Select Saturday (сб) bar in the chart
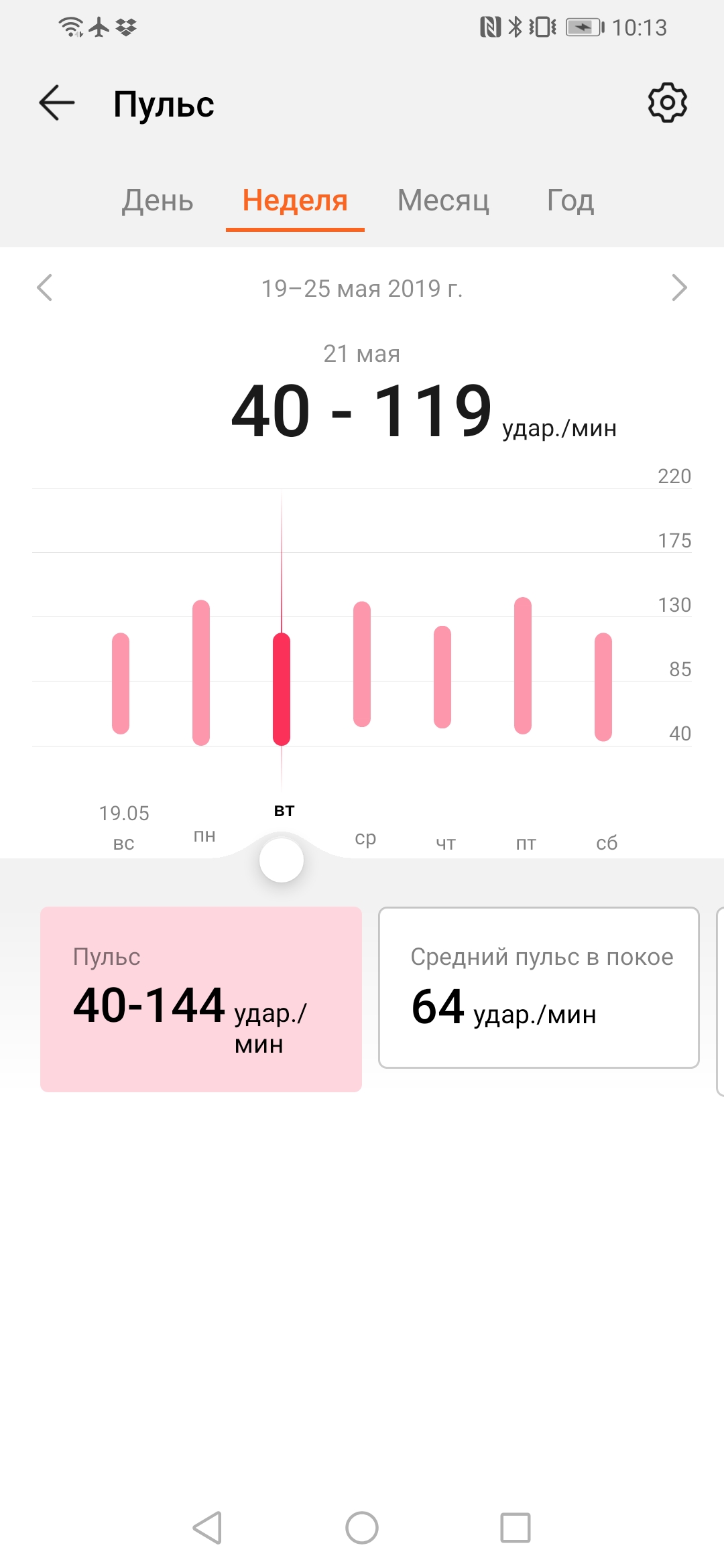The image size is (724, 1568). click(603, 686)
